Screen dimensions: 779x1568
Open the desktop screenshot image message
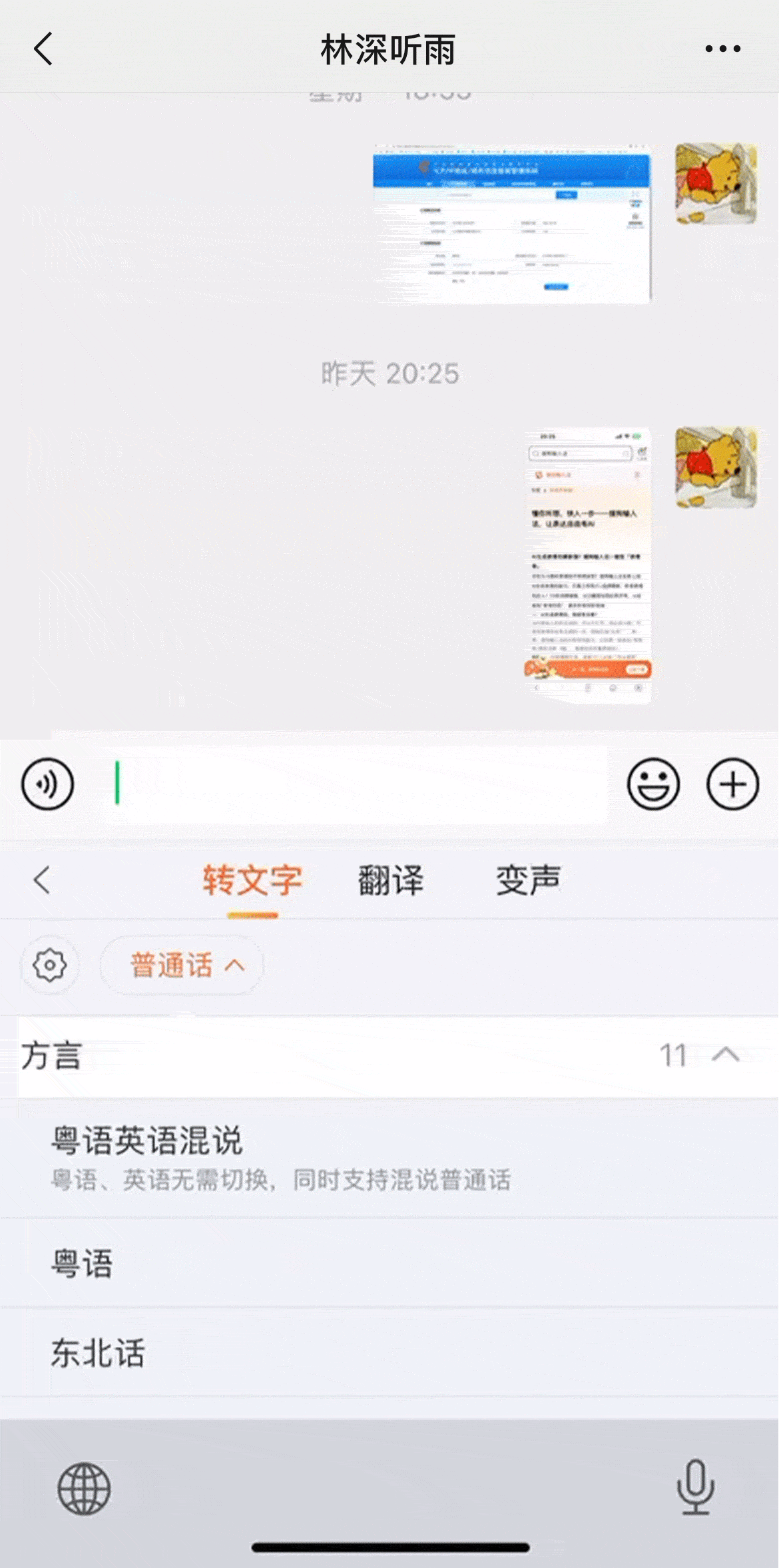511,224
